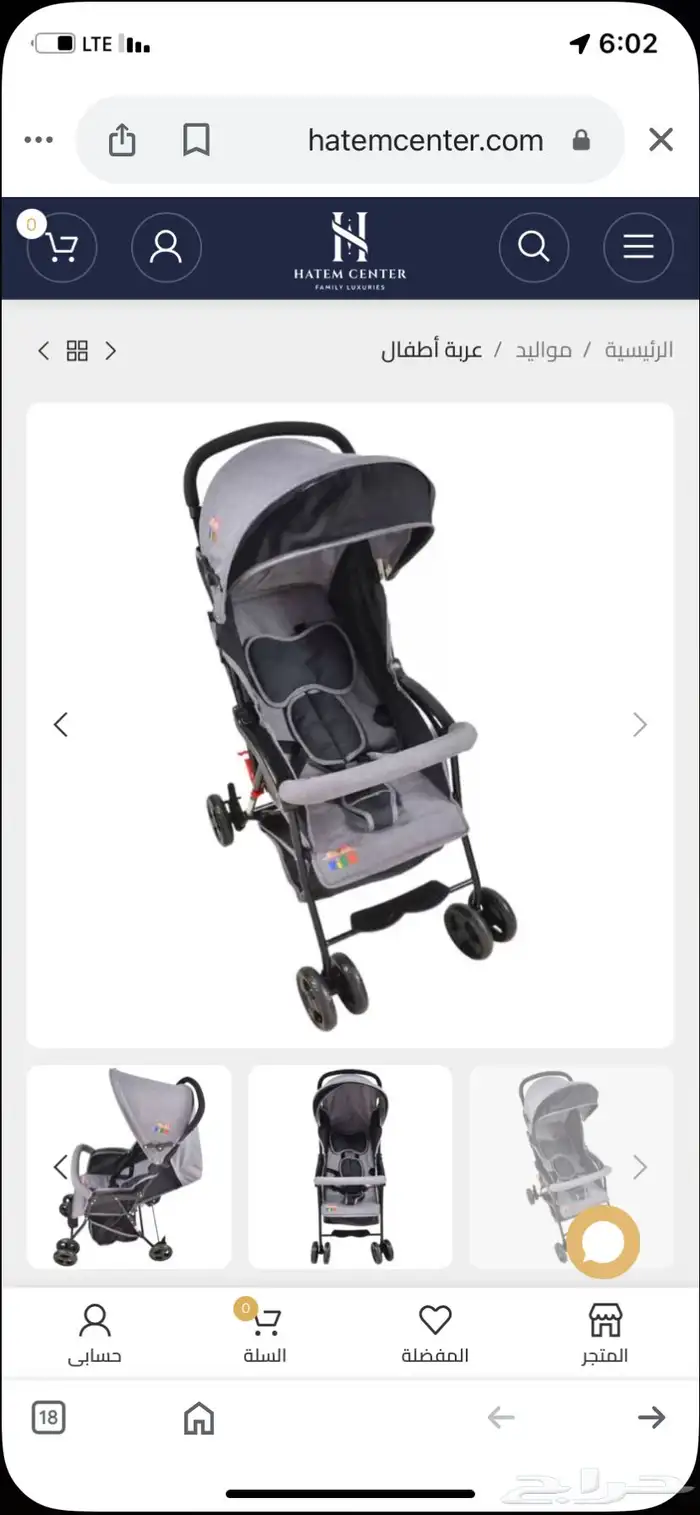This screenshot has height=1515, width=700.
Task: Show previous stroller image with left arrow
Action: 61,725
